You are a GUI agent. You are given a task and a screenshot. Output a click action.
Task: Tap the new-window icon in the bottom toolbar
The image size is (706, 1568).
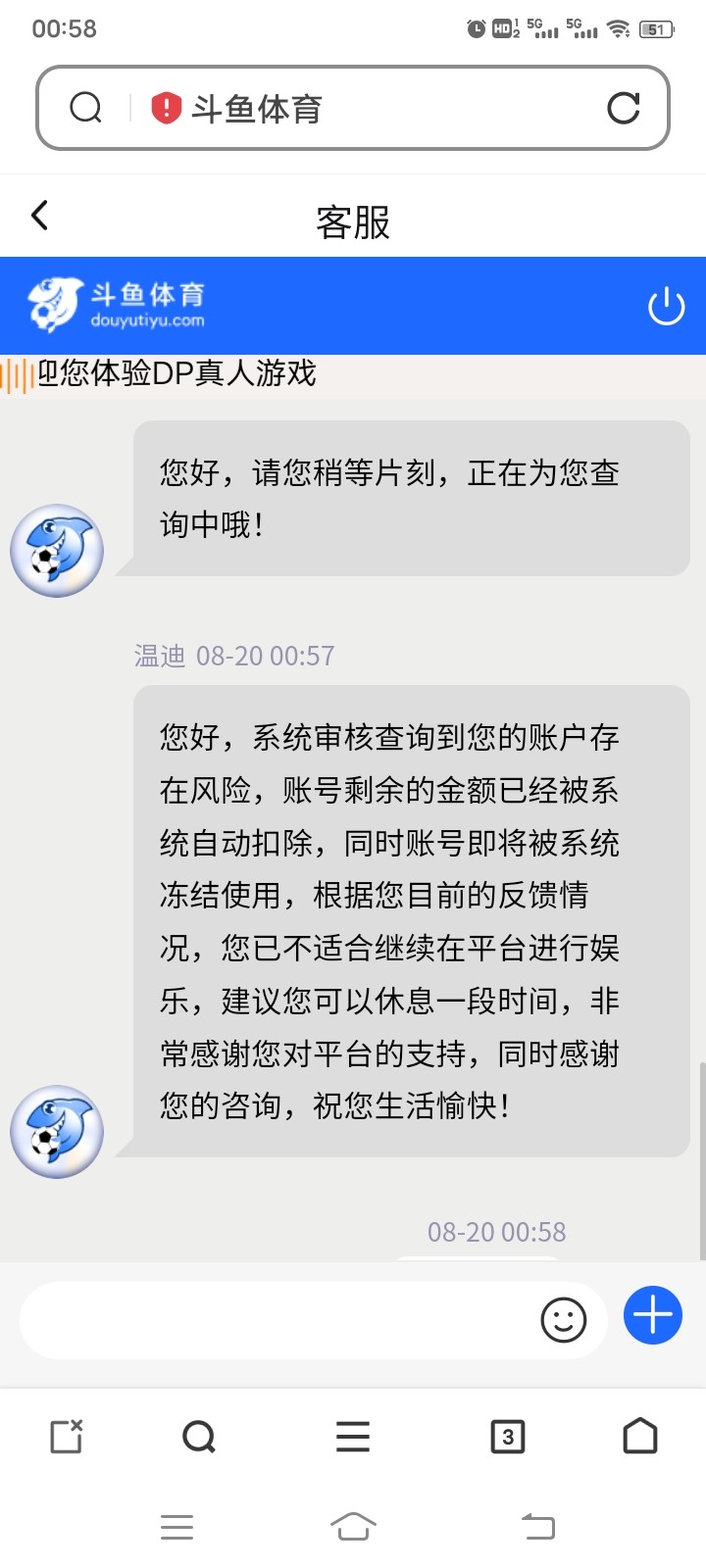click(x=67, y=1437)
